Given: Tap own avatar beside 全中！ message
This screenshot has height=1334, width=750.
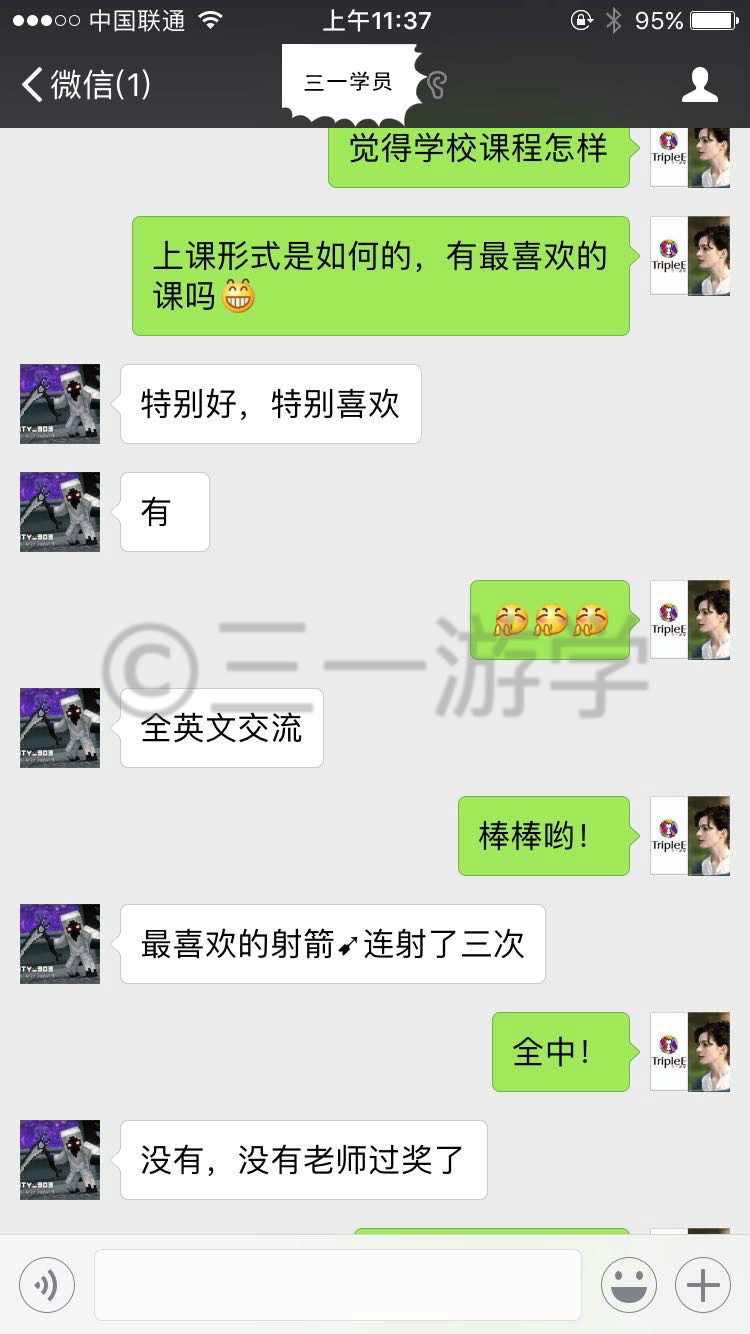Looking at the screenshot, I should [x=690, y=1052].
